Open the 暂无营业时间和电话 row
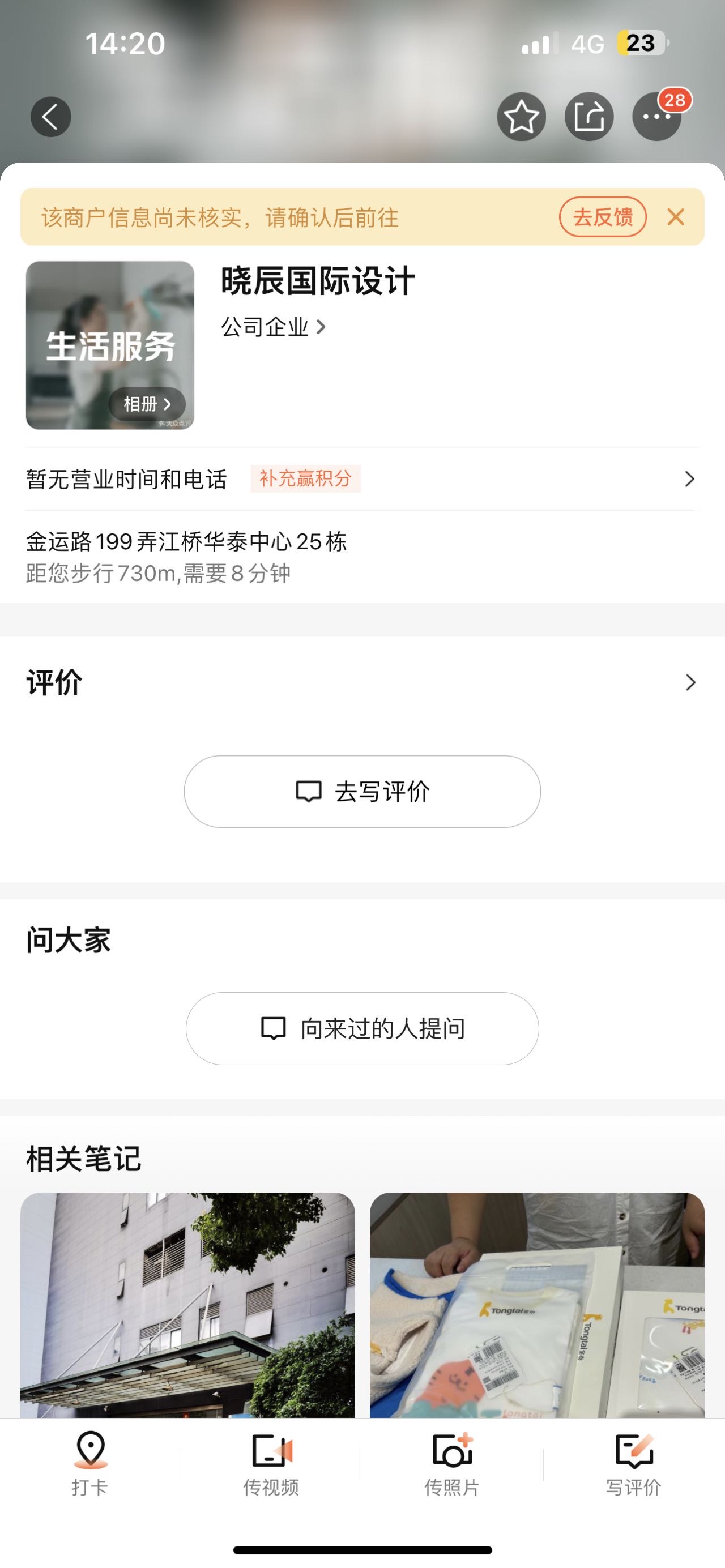The image size is (725, 1568). tap(126, 480)
